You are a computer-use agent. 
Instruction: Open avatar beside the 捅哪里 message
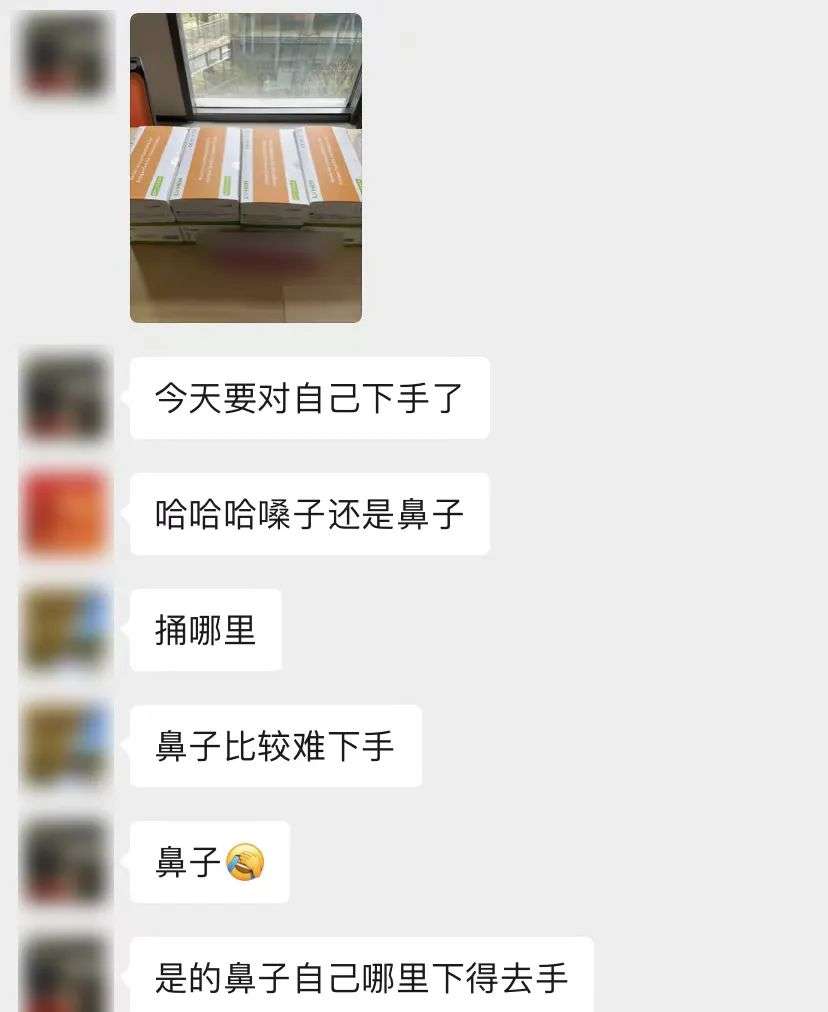point(65,629)
